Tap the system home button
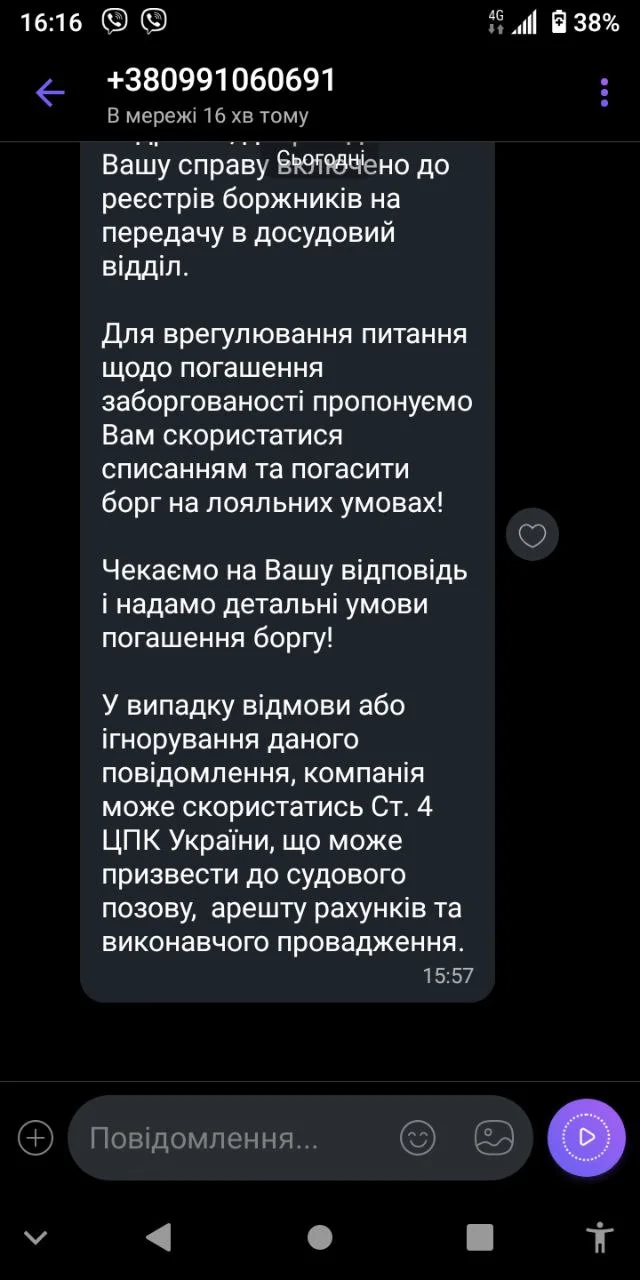 [320, 1237]
